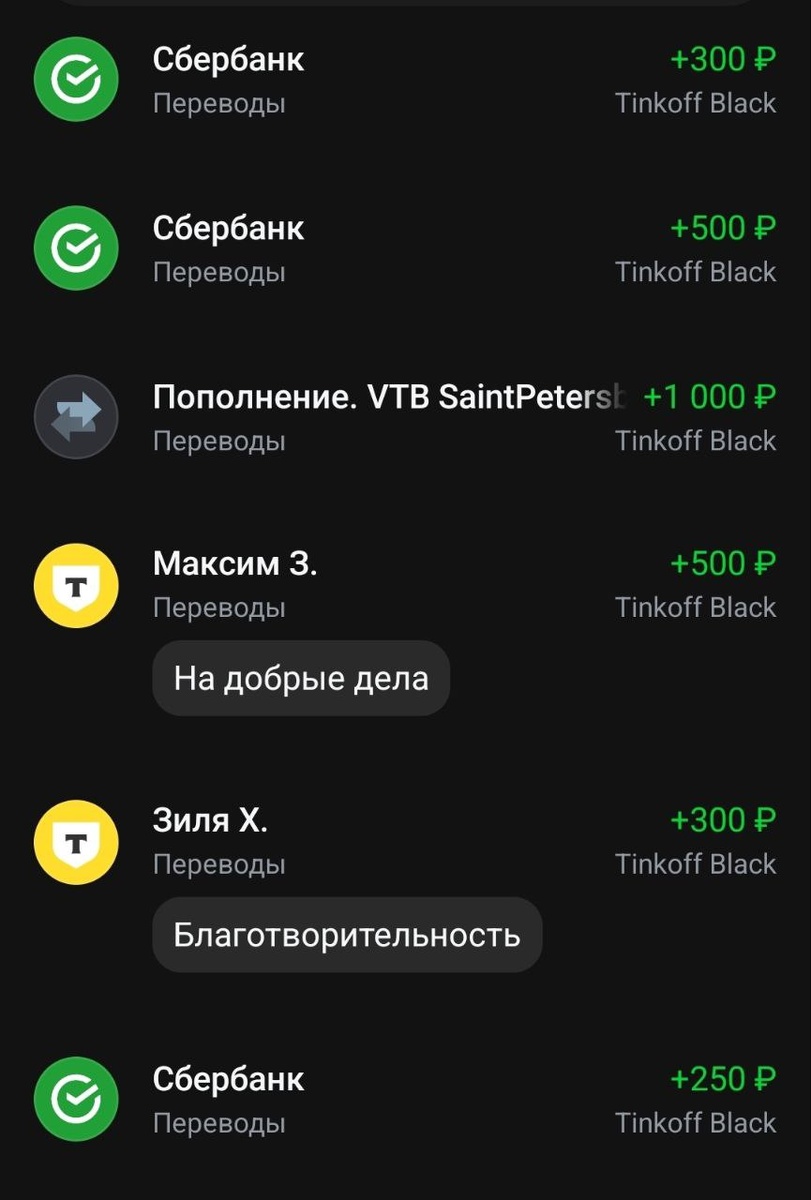This screenshot has height=1200, width=811.
Task: Open the transfer message На добрые дела
Action: click(300, 677)
